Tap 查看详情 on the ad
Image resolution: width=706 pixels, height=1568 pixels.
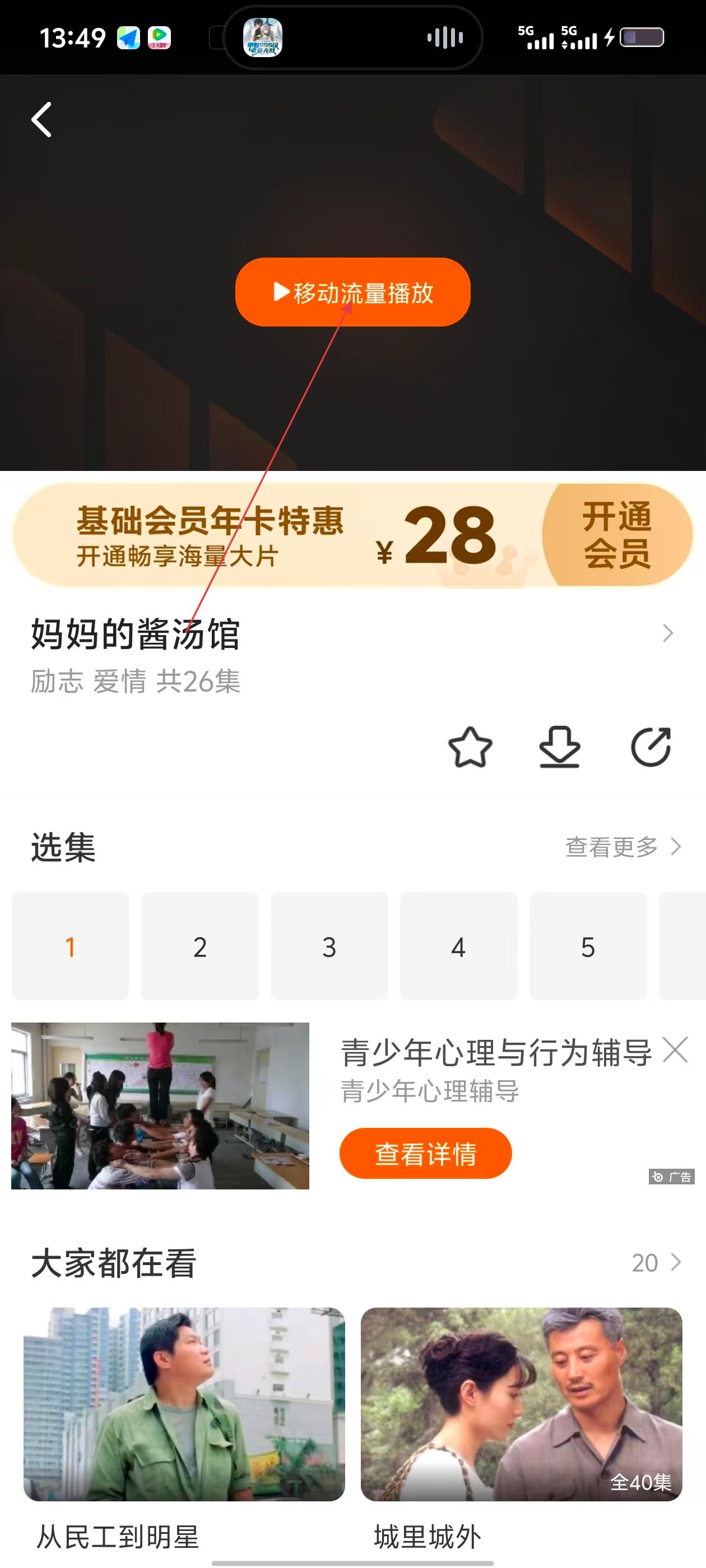click(425, 1154)
